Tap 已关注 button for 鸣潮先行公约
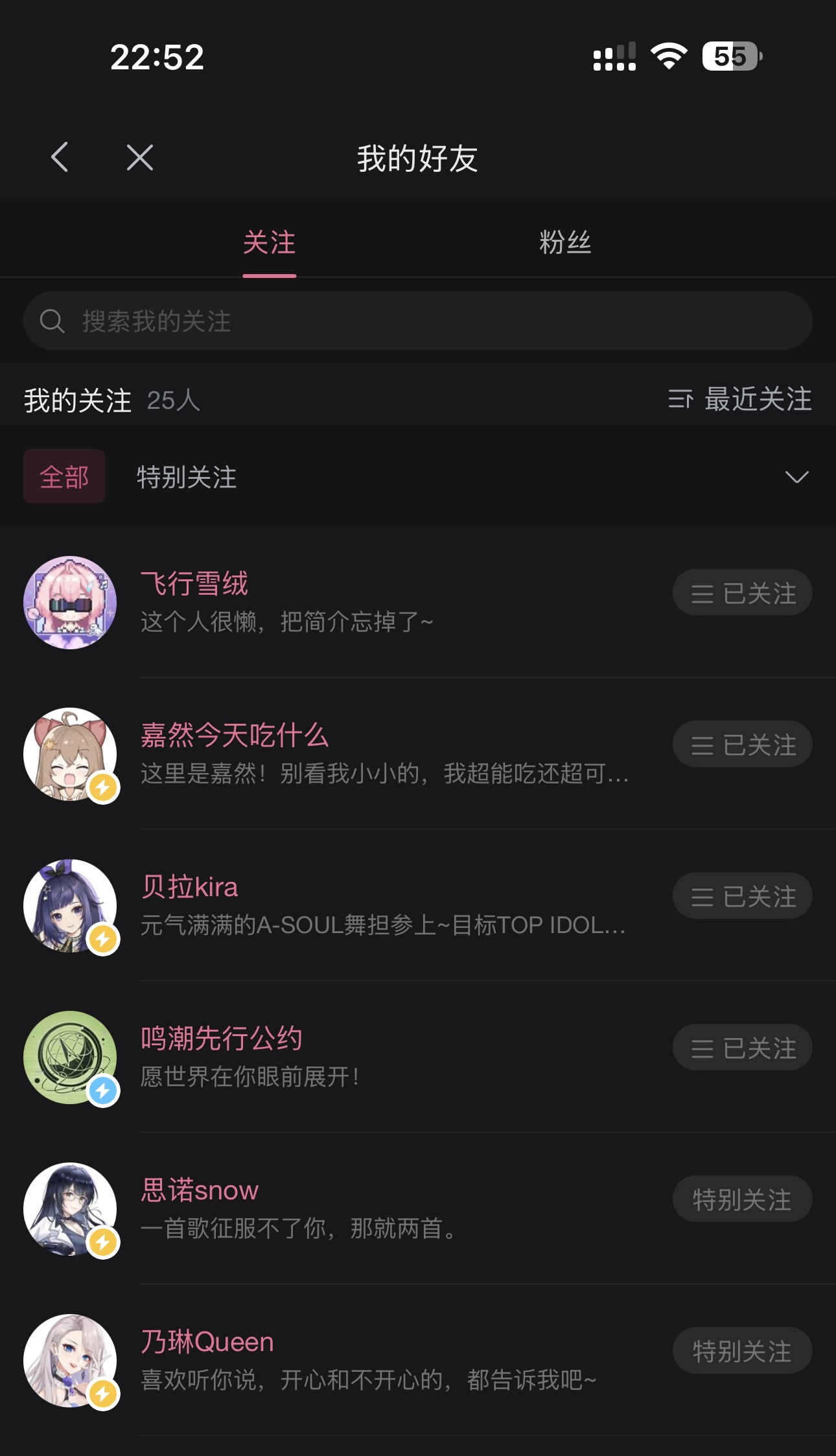Screen dimensions: 836x1456 742,1048
